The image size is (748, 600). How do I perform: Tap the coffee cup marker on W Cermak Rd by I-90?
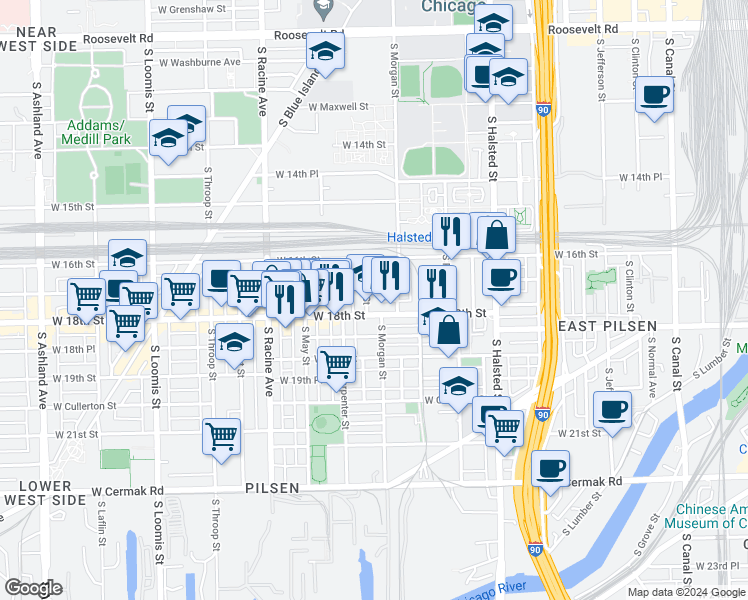550,469
